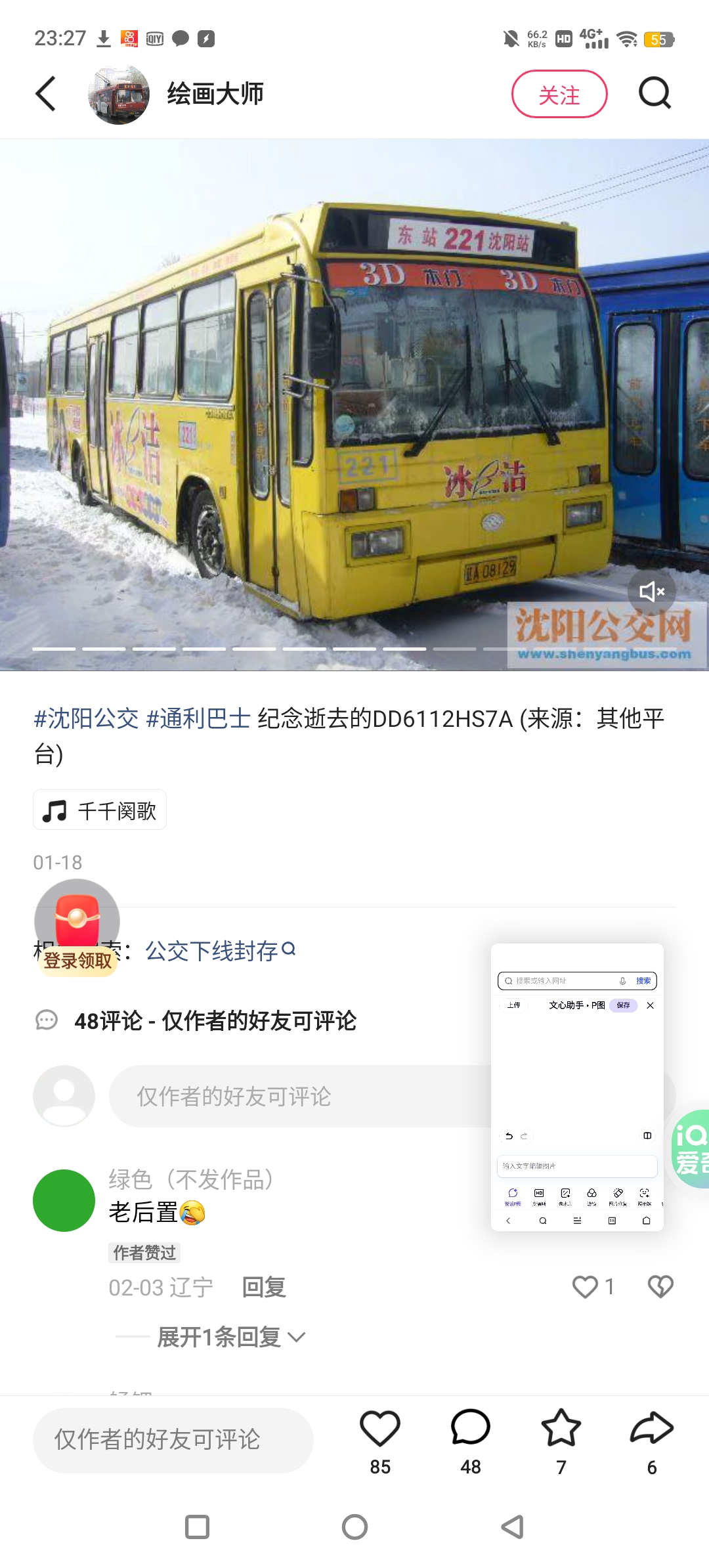Open the #通利巴士 hashtag

[x=198, y=719]
